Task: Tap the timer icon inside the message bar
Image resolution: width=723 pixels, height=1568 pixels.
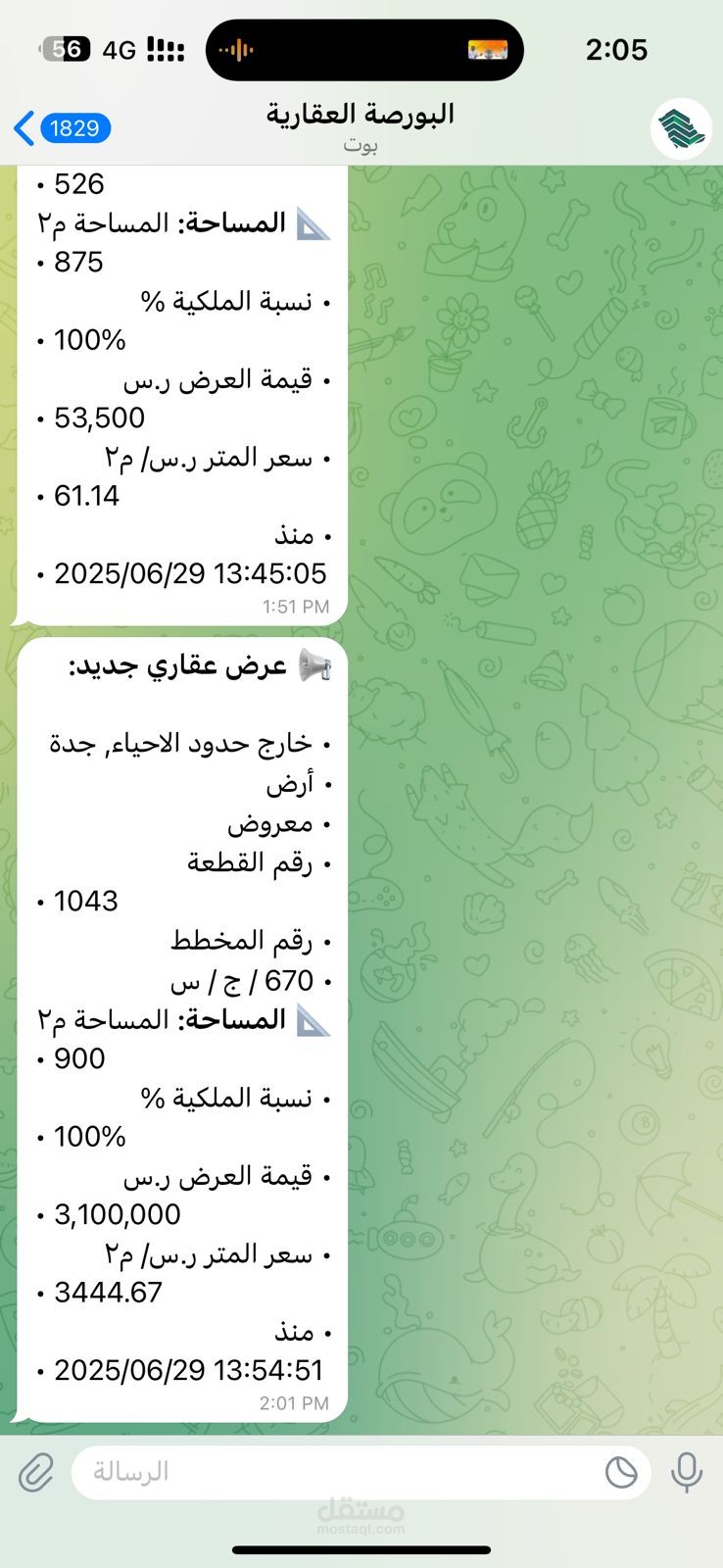Action: coord(617,1470)
